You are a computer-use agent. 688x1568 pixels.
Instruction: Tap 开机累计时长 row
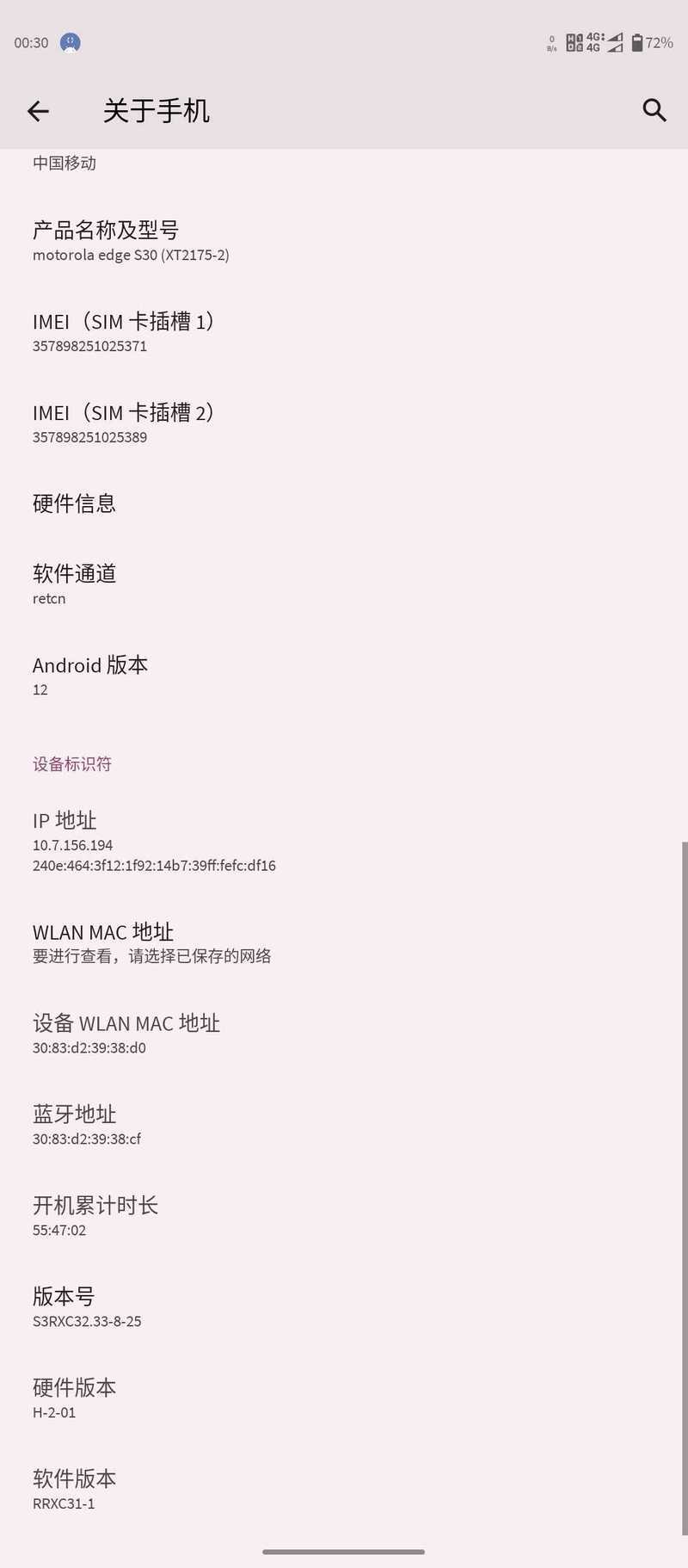(344, 1216)
